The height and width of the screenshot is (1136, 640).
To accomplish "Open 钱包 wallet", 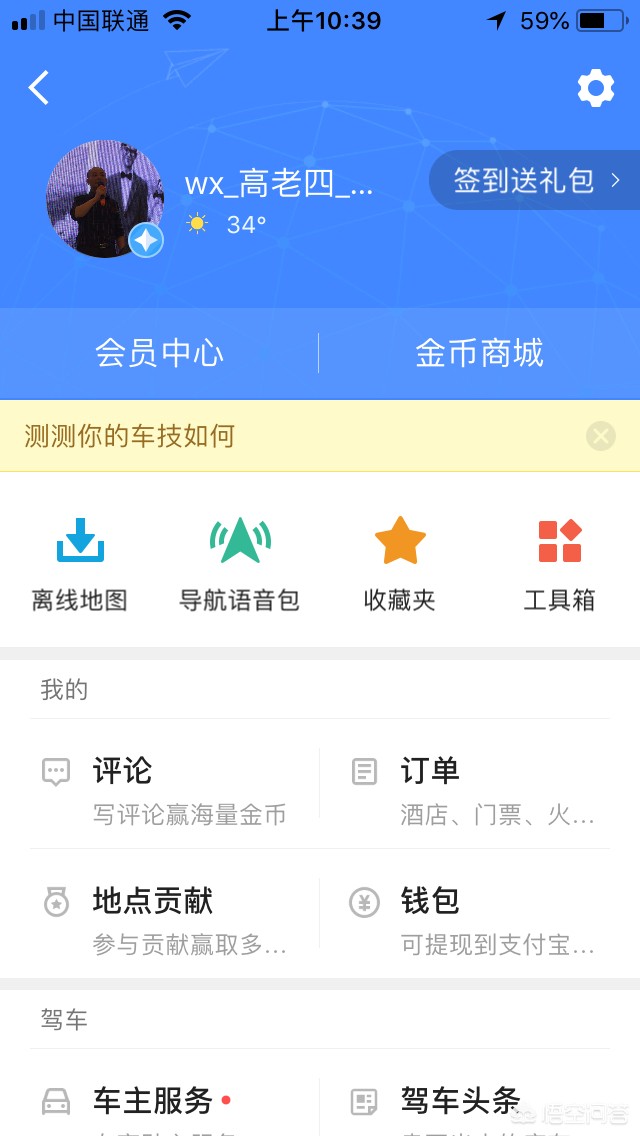I will point(474,914).
